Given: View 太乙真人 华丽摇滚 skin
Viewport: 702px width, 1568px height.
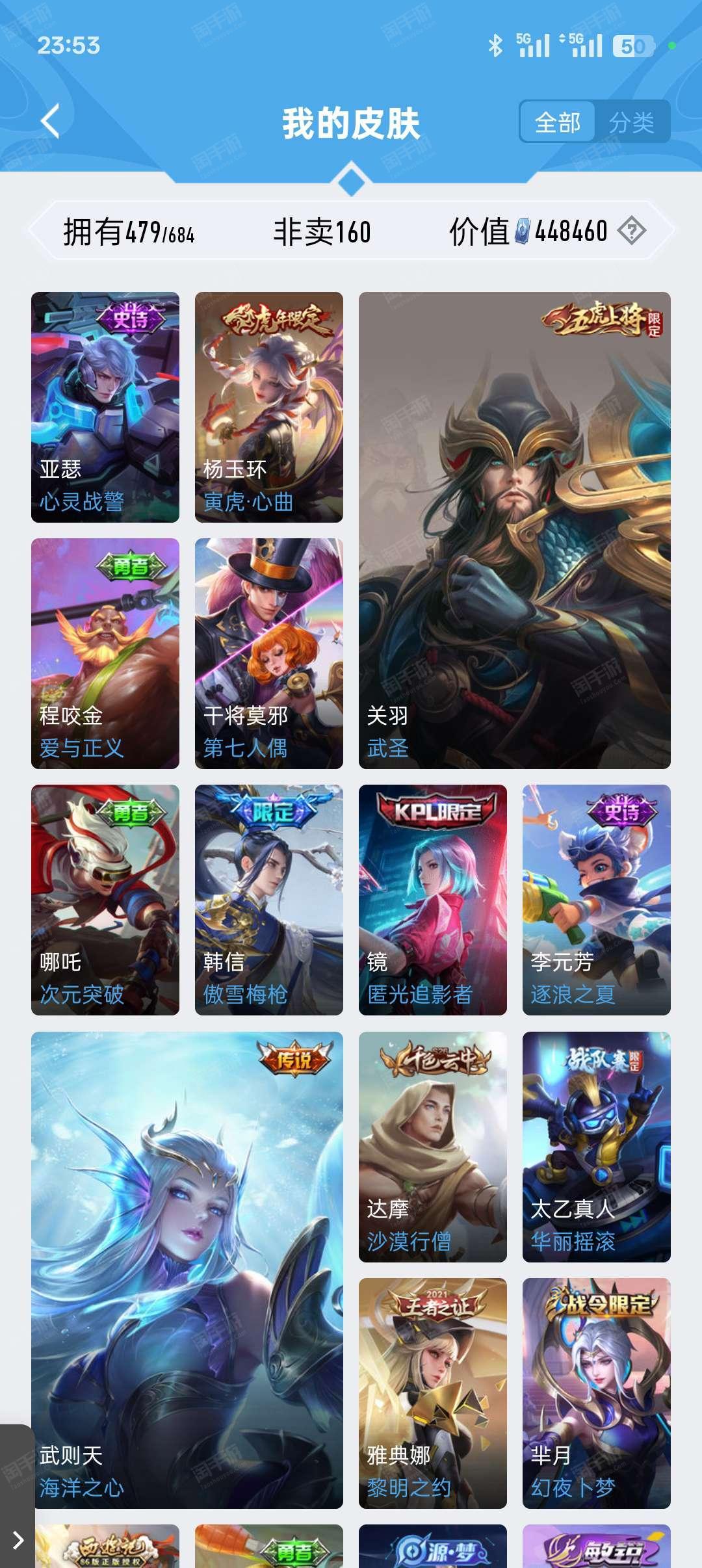Looking at the screenshot, I should click(x=597, y=1147).
